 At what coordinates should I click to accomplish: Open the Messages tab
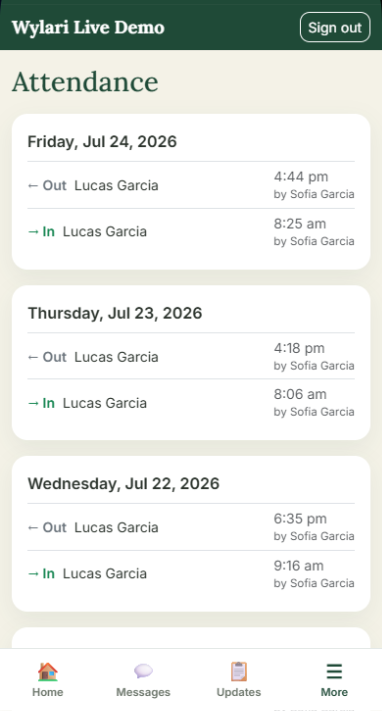[x=143, y=679]
